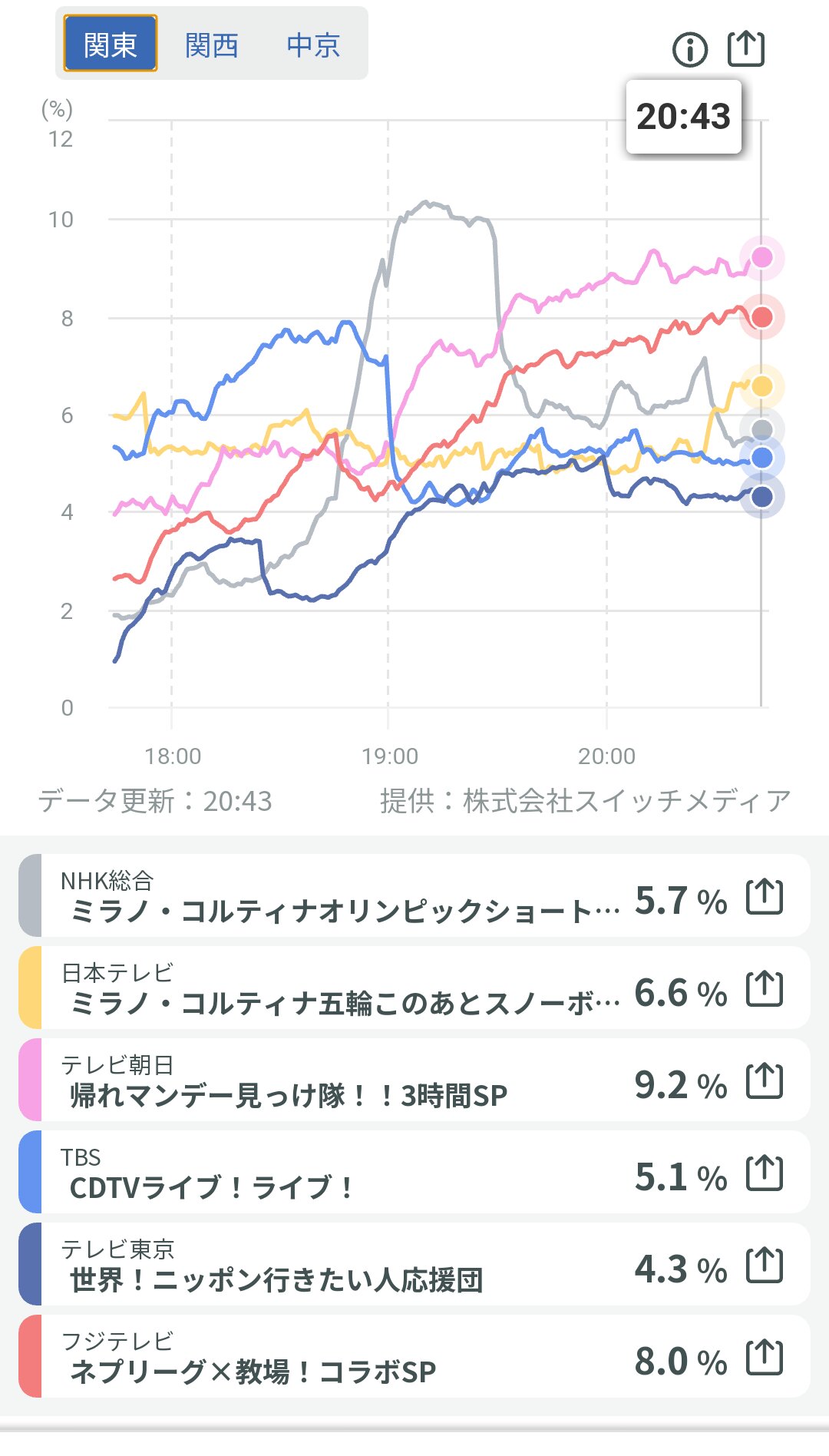Screen dimensions: 829x1456
Task: Open the 日本テレビ program row
Action: [x=338, y=988]
